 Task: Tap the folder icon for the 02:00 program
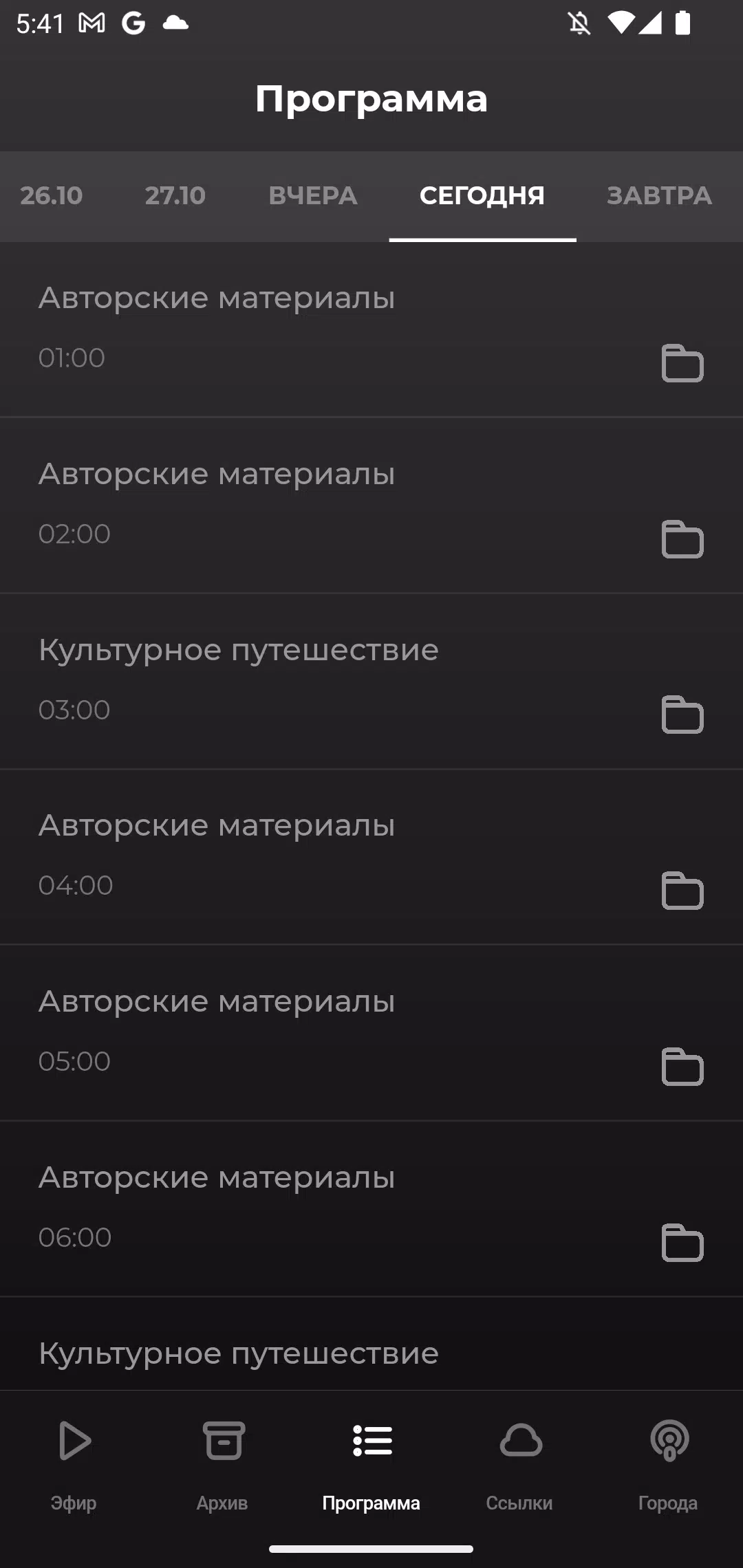(x=682, y=539)
